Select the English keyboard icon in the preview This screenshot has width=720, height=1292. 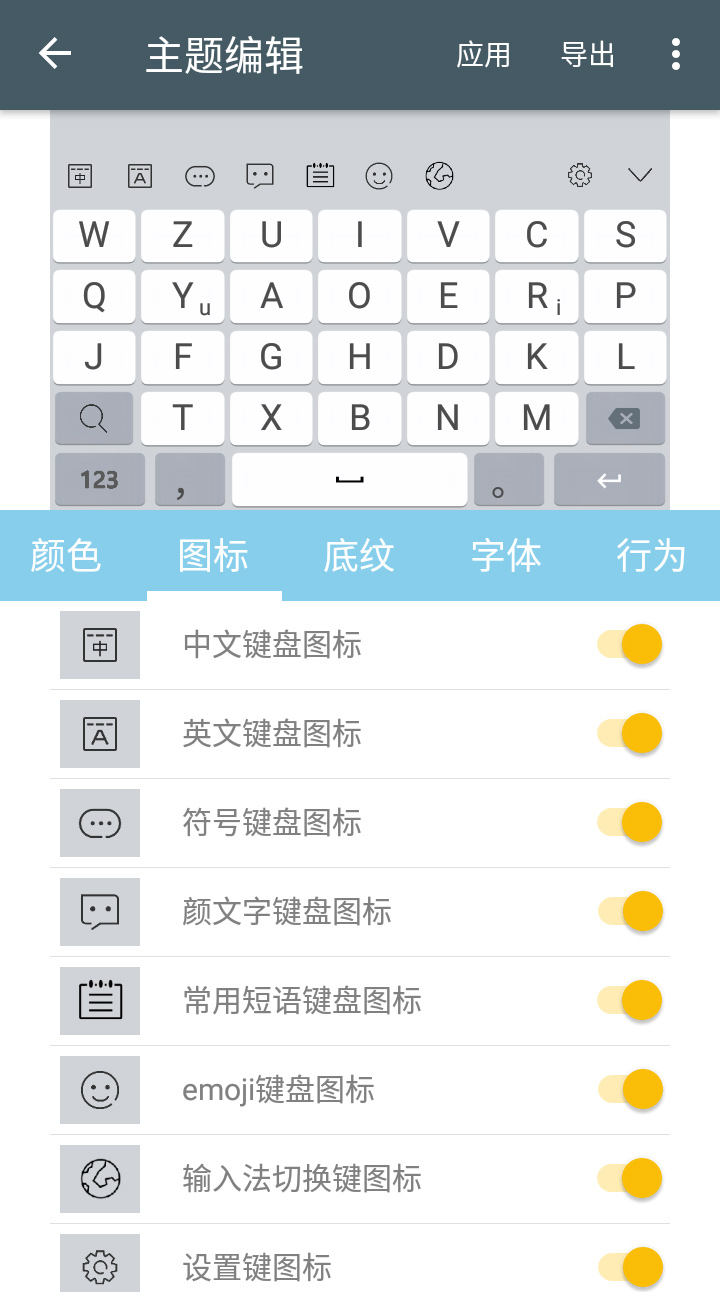tap(140, 175)
